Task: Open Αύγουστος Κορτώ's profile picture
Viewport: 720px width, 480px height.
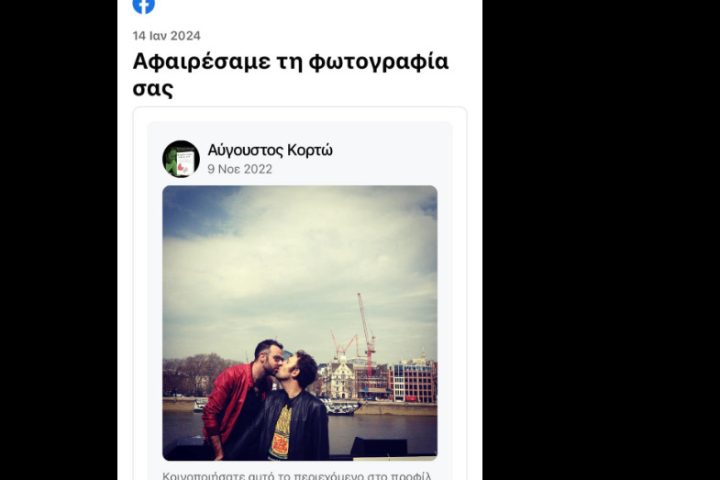Action: [x=181, y=159]
